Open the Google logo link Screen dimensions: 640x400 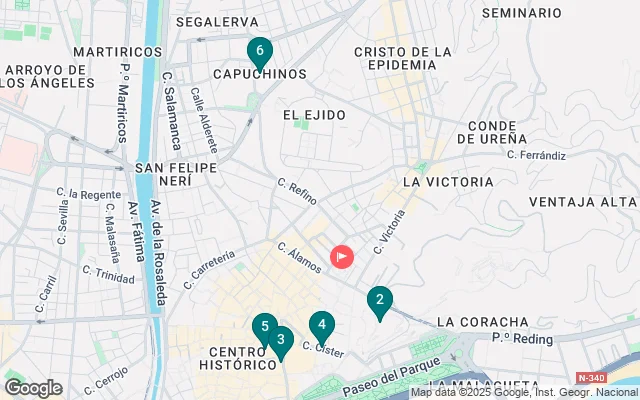pyautogui.click(x=32, y=388)
